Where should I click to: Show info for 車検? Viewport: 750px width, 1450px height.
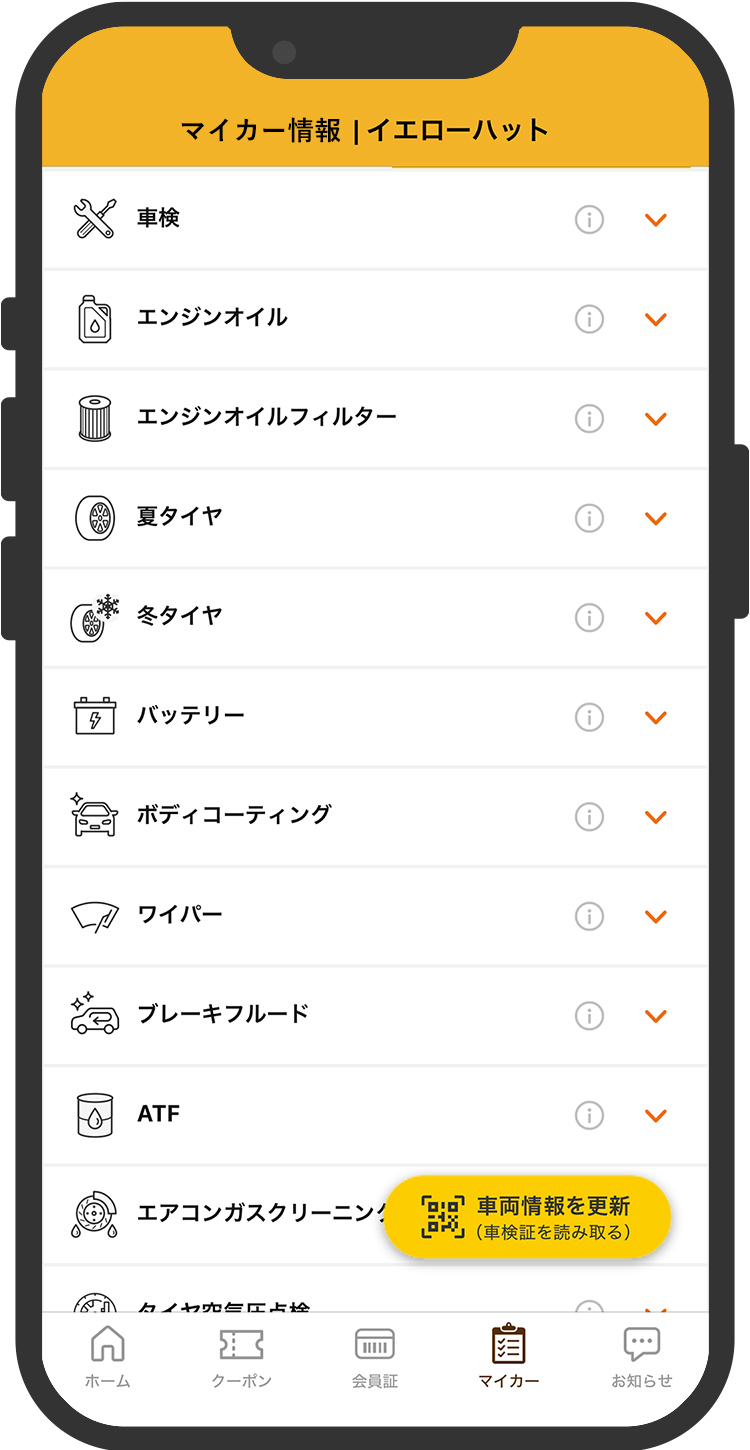point(589,219)
